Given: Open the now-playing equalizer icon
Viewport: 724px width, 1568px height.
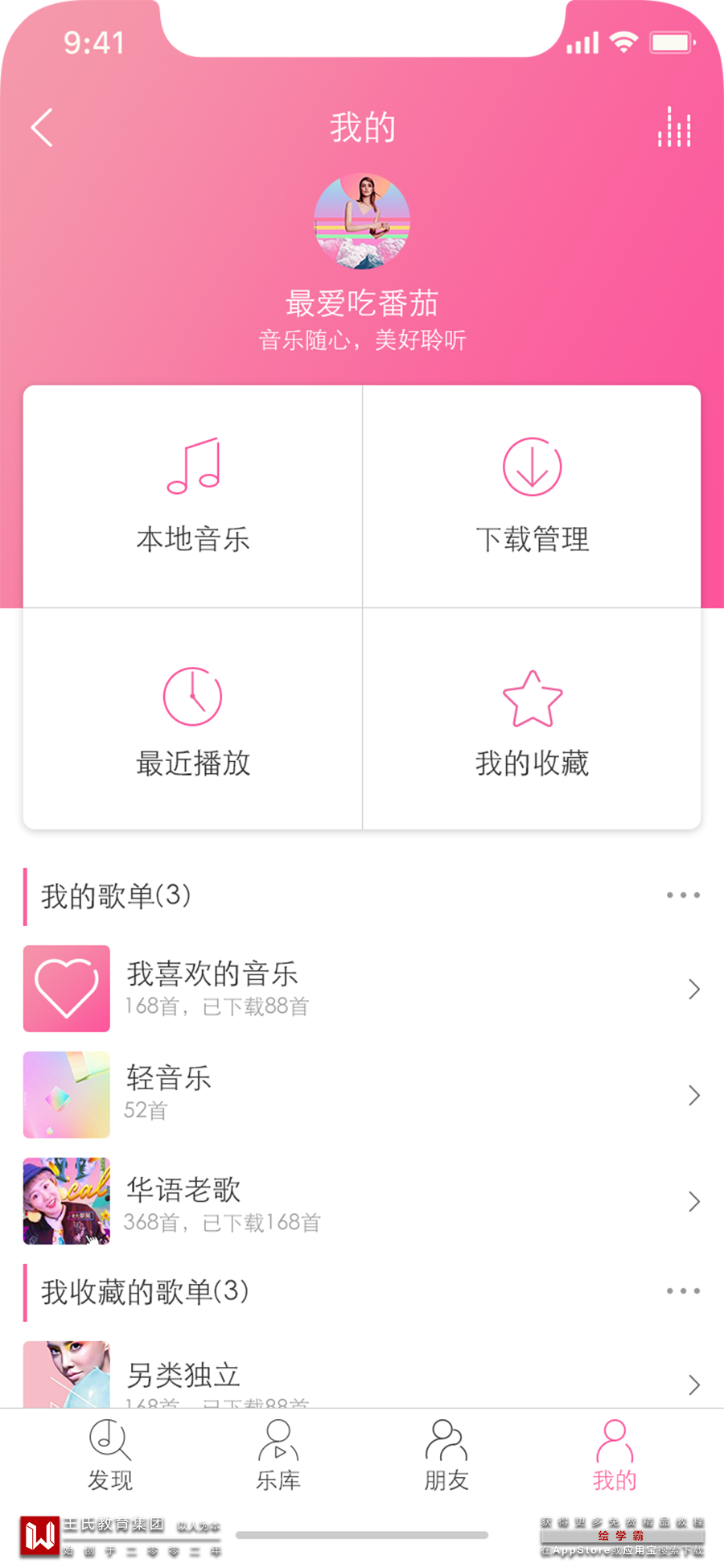Looking at the screenshot, I should [x=674, y=128].
